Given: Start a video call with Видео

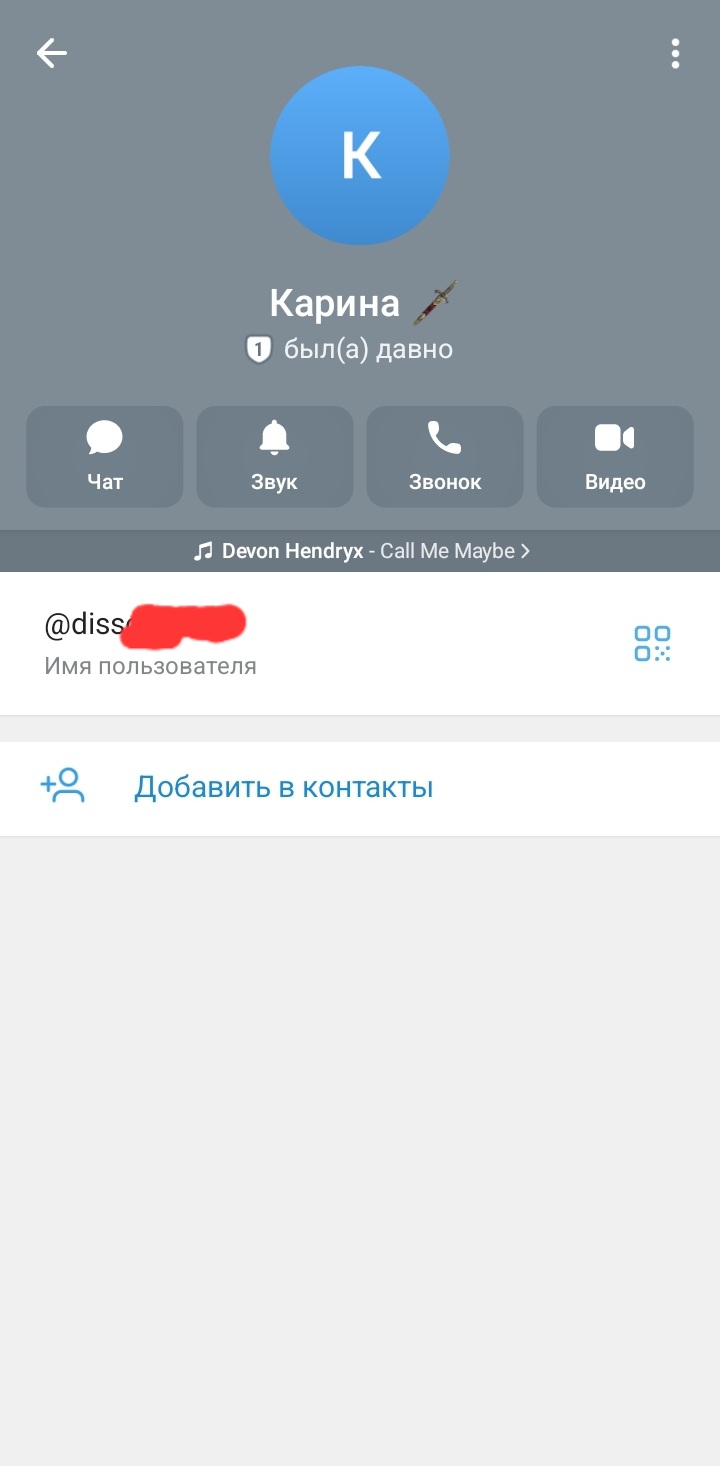Looking at the screenshot, I should [615, 456].
